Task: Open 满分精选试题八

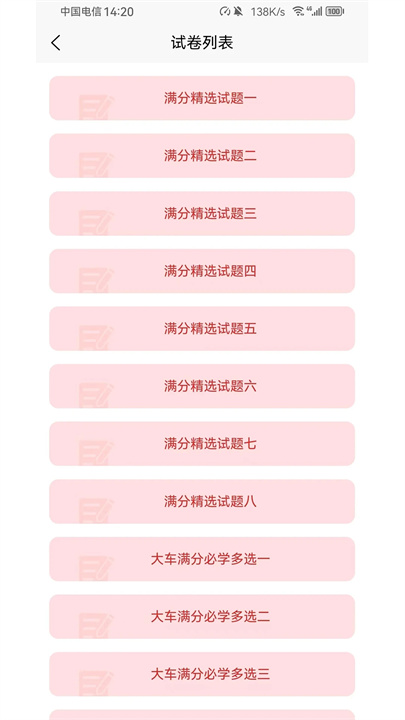Action: click(202, 501)
